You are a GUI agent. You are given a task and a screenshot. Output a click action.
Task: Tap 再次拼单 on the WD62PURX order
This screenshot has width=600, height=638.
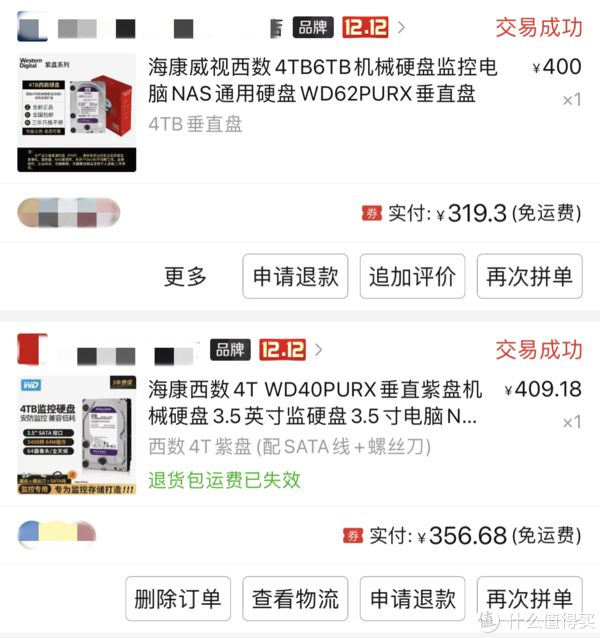pyautogui.click(x=529, y=277)
